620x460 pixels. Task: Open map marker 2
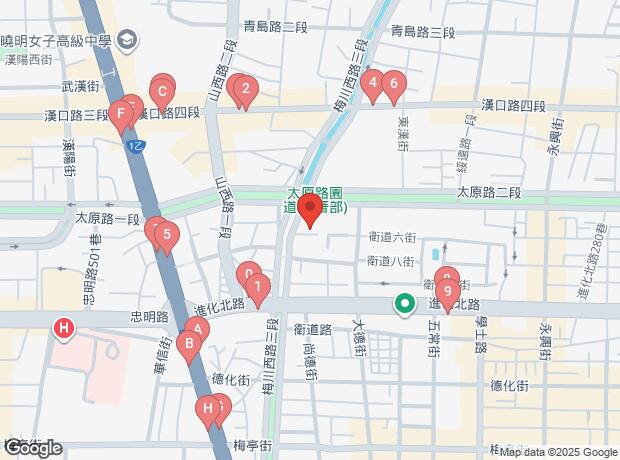pyautogui.click(x=246, y=90)
